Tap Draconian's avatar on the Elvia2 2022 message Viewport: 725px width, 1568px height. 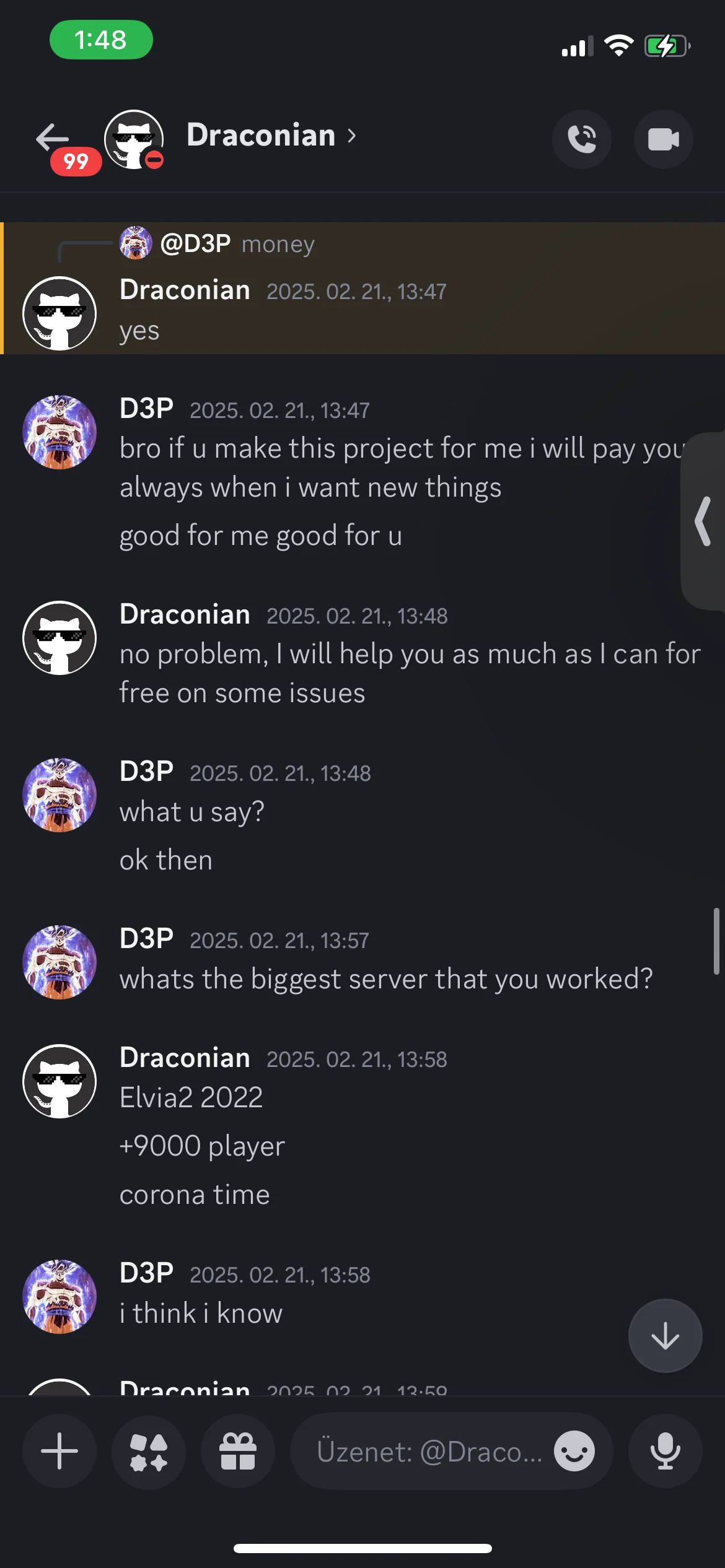(59, 1081)
